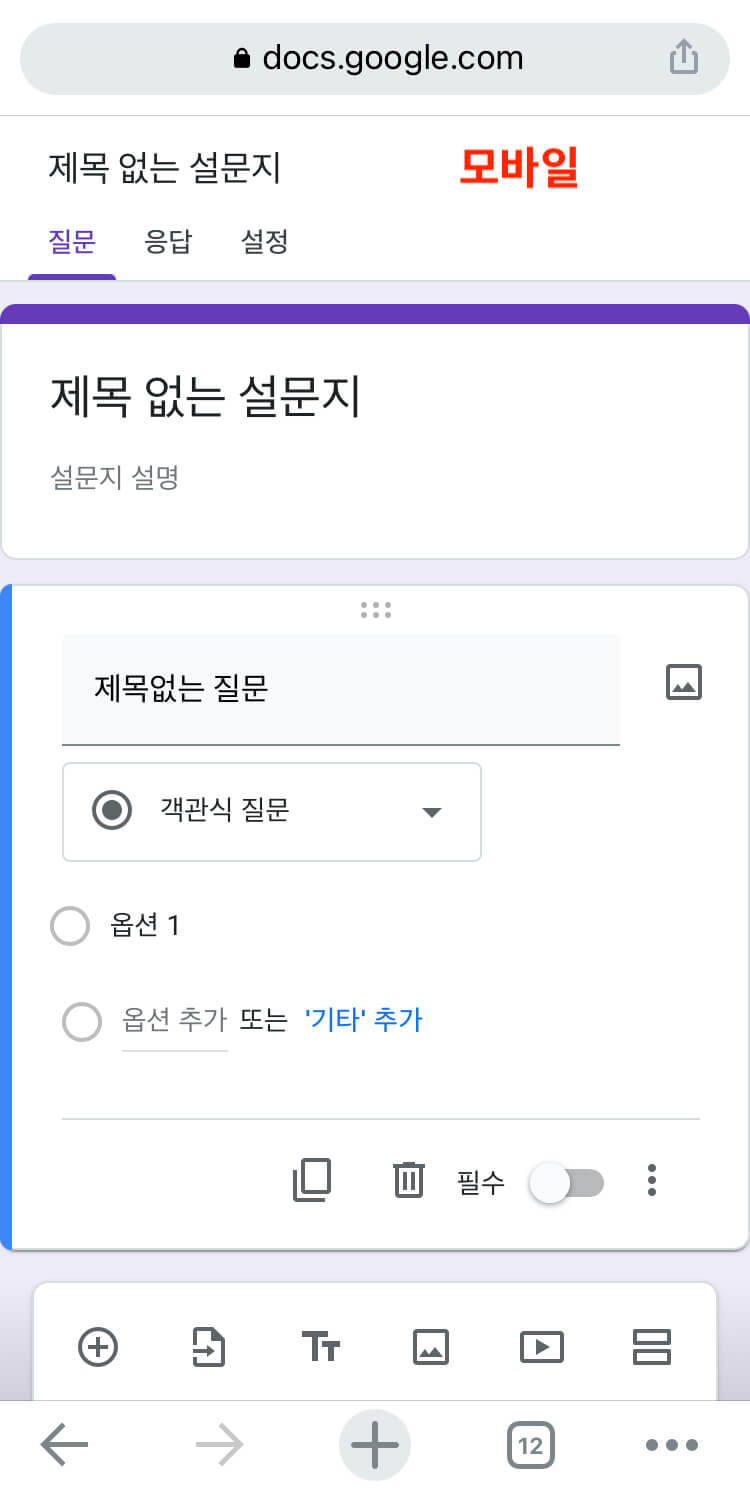Open the browser three-dot overflow menu
This screenshot has width=750, height=1510.
[x=672, y=1444]
